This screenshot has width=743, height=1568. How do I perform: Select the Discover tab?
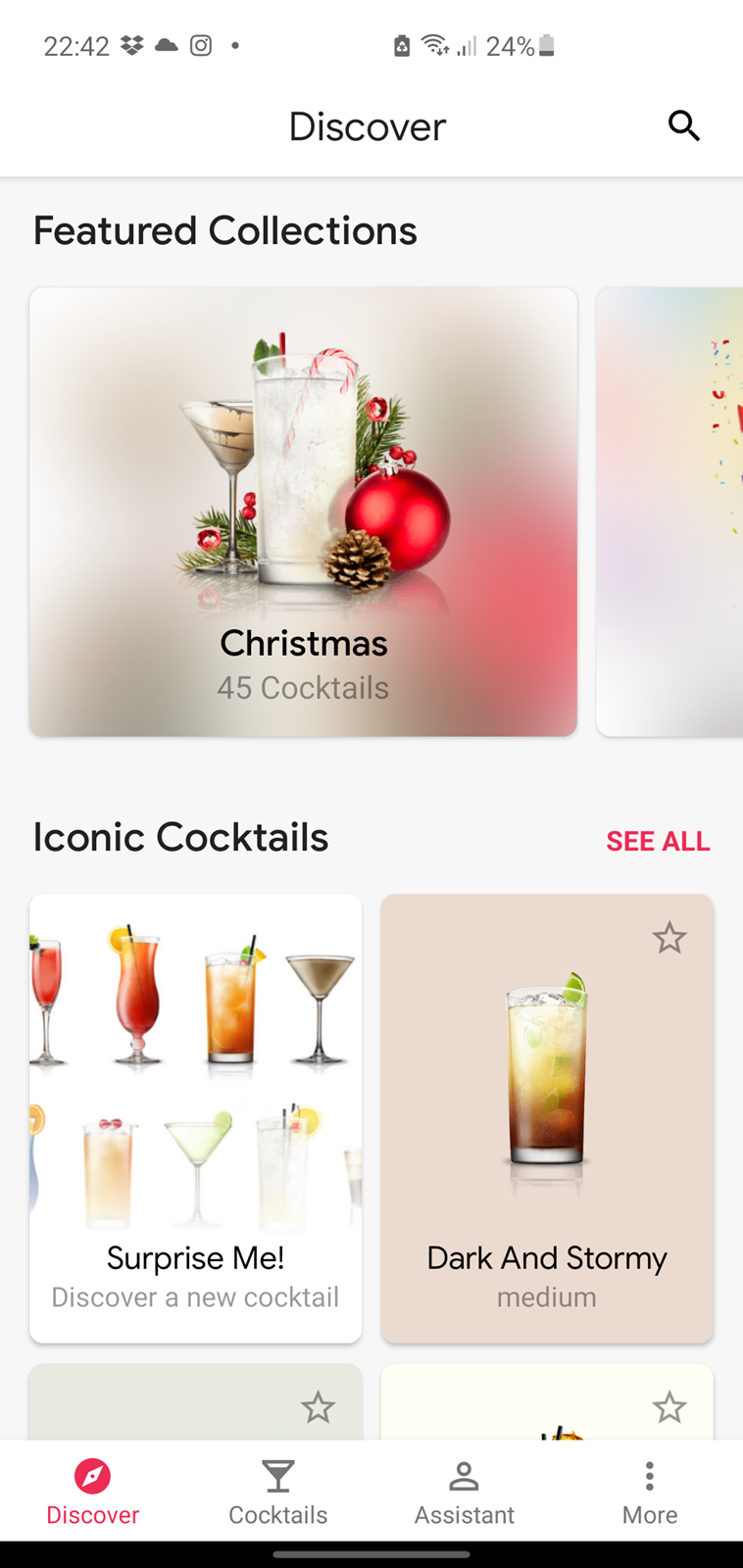93,1492
